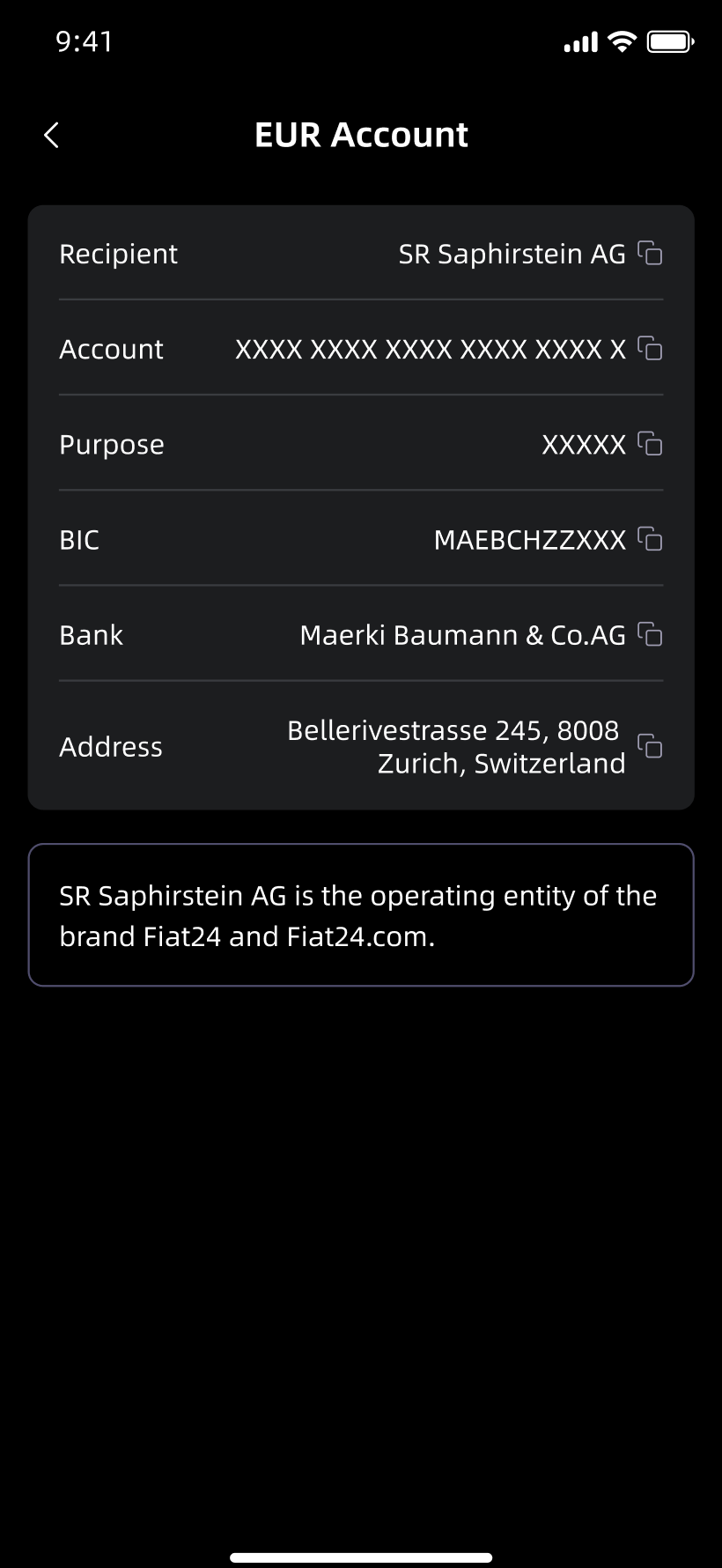Copy the bank name Maerki Baumann
This screenshot has height=1568, width=722.
650,634
